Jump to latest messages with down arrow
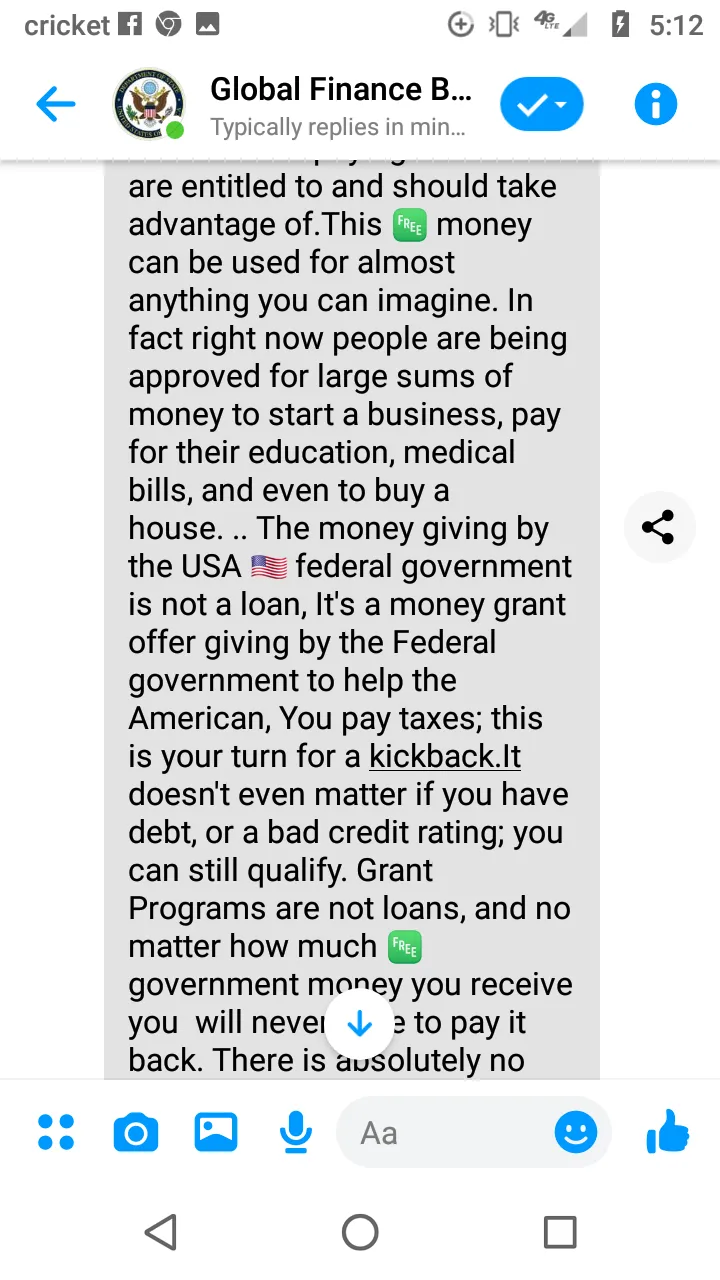The image size is (720, 1280). click(359, 1024)
